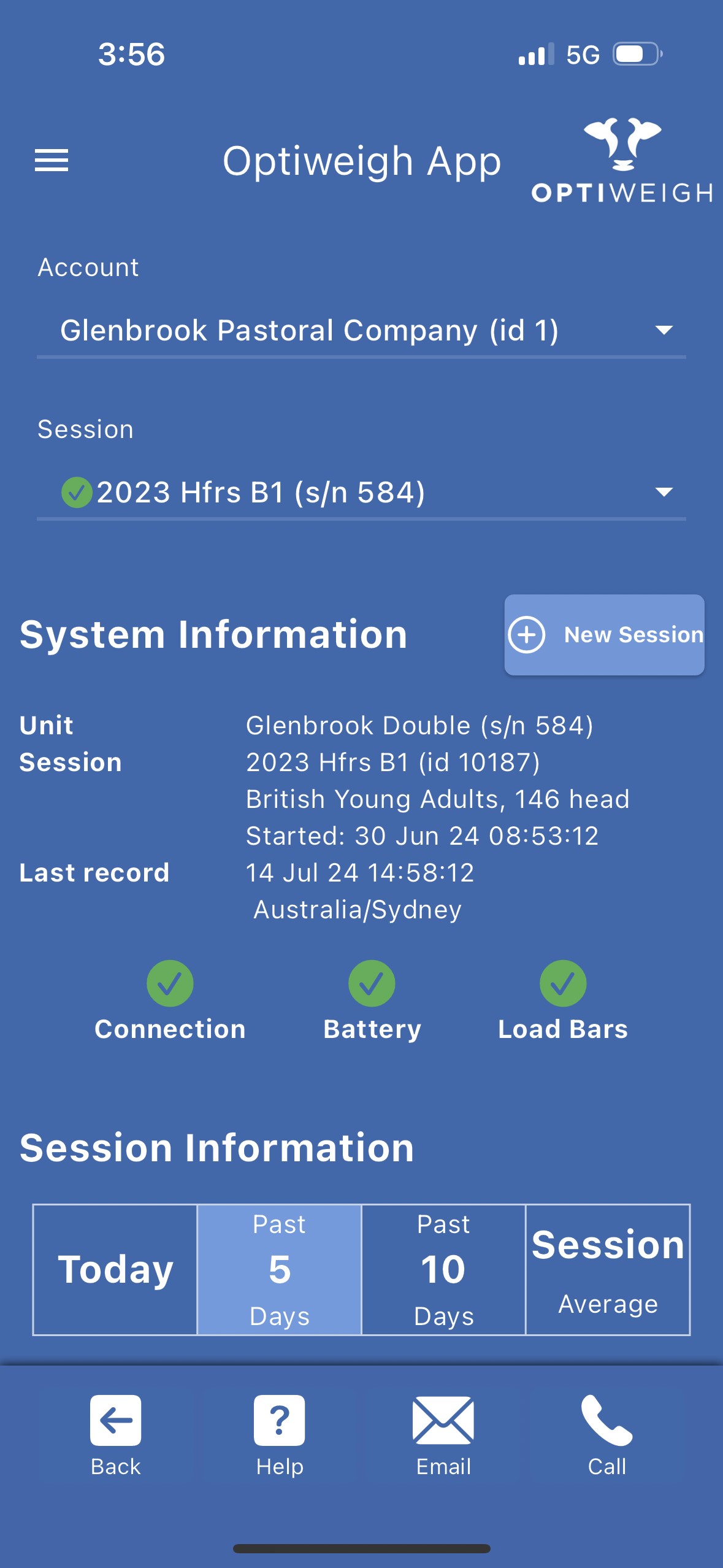Select Past 10 Days tab
723x1568 pixels.
click(443, 1270)
